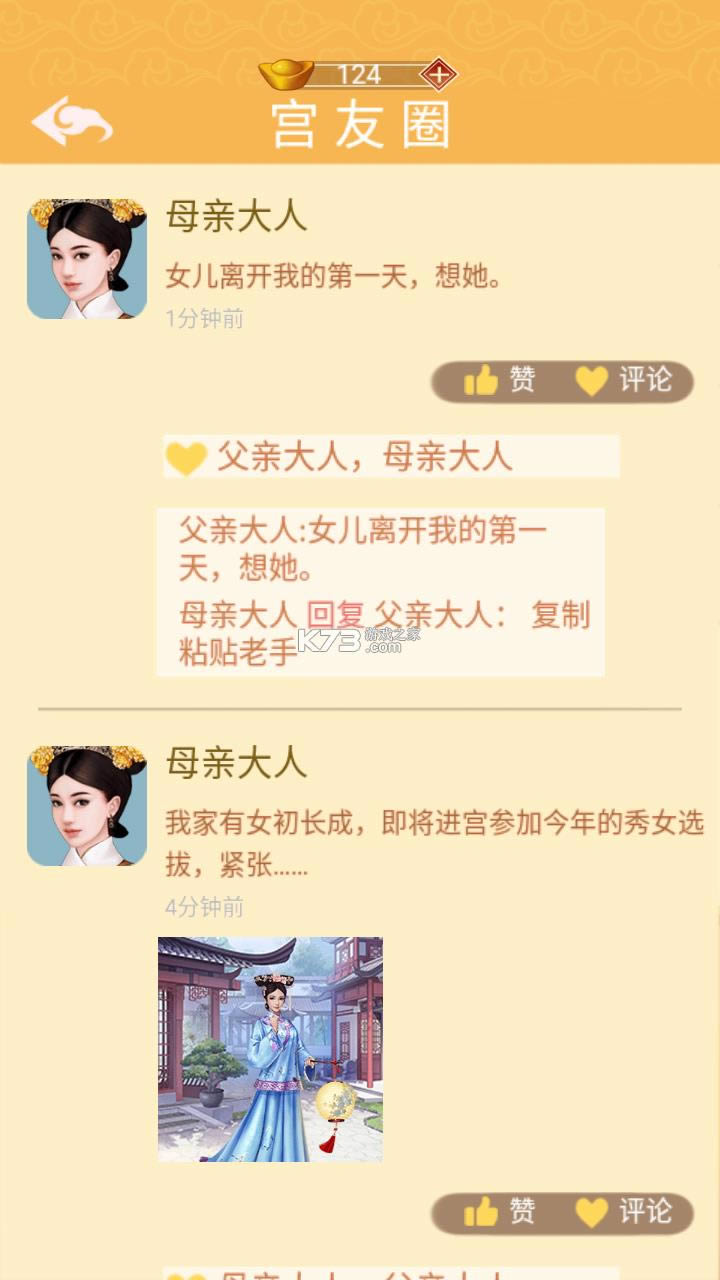Tap the plus icon to add more gold
720x1280 pixels.
[440, 72]
